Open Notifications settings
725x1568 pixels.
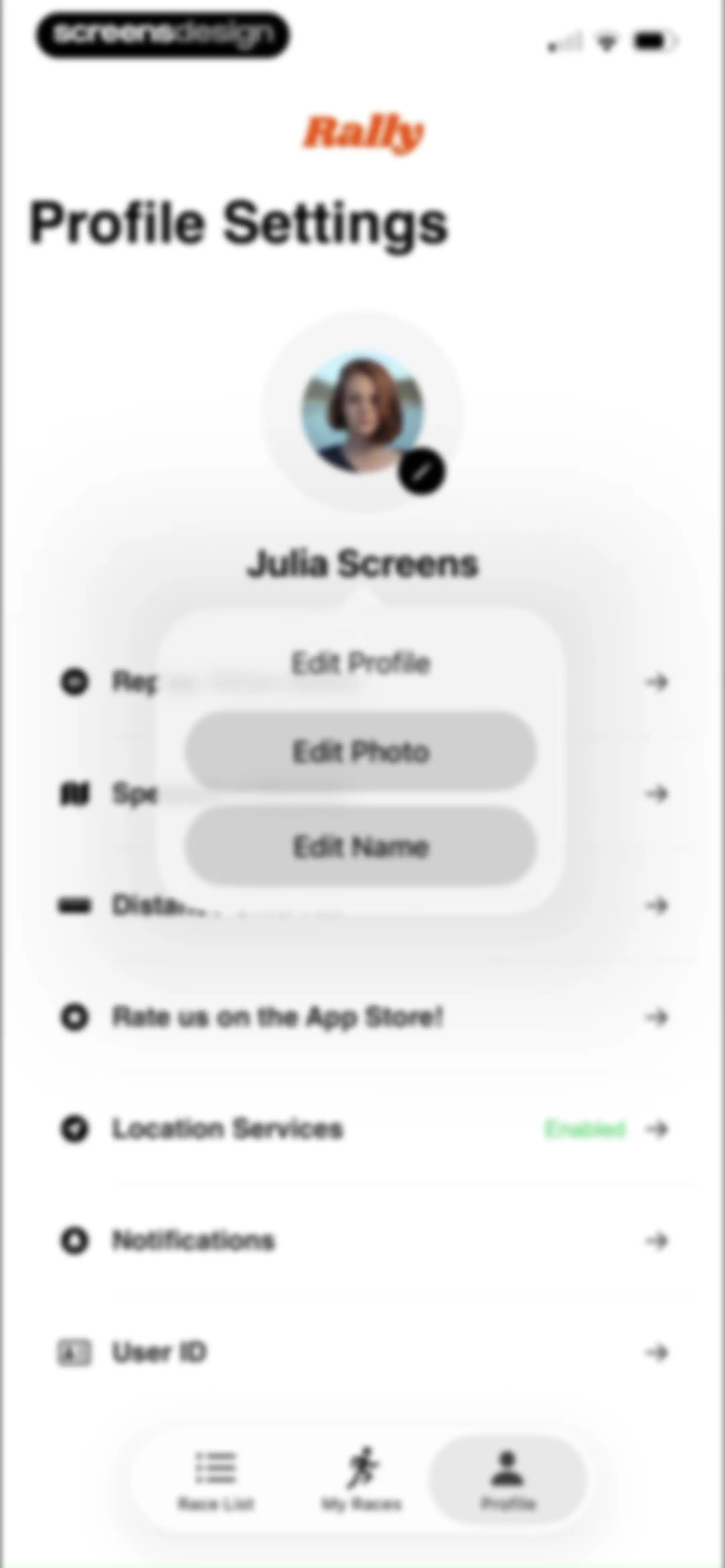(x=364, y=1241)
